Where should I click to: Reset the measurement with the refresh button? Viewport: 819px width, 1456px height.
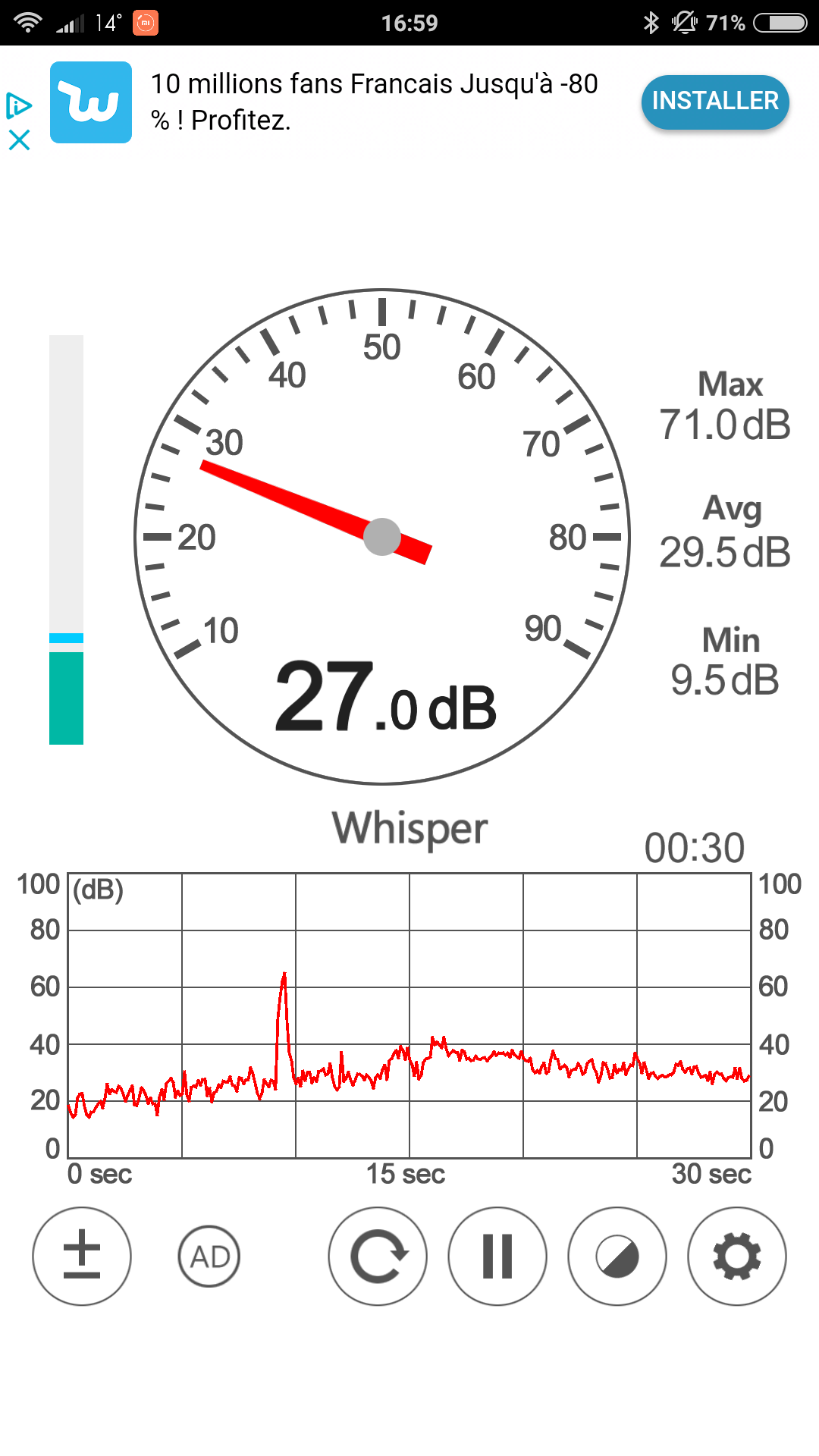click(378, 1257)
